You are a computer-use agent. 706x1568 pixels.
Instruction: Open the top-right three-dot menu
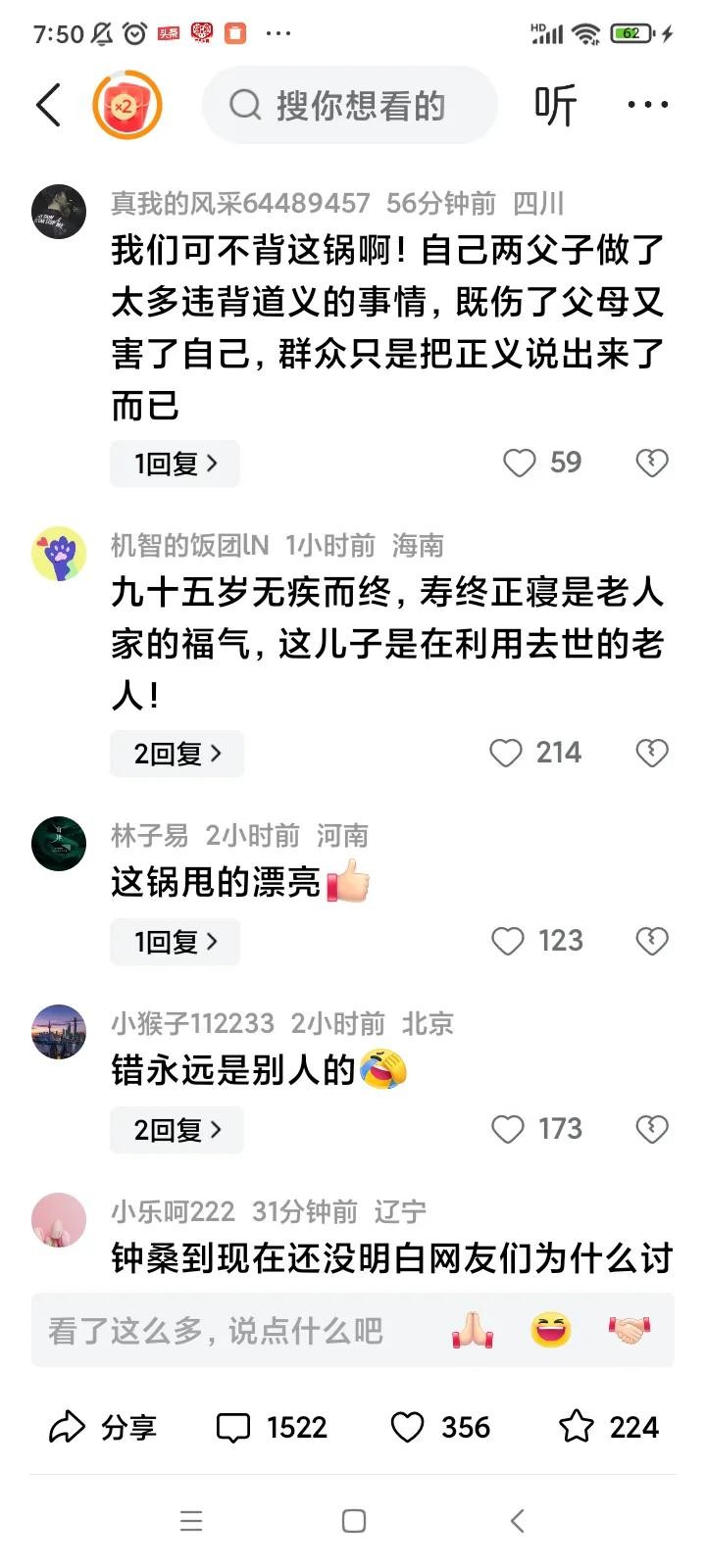(647, 105)
